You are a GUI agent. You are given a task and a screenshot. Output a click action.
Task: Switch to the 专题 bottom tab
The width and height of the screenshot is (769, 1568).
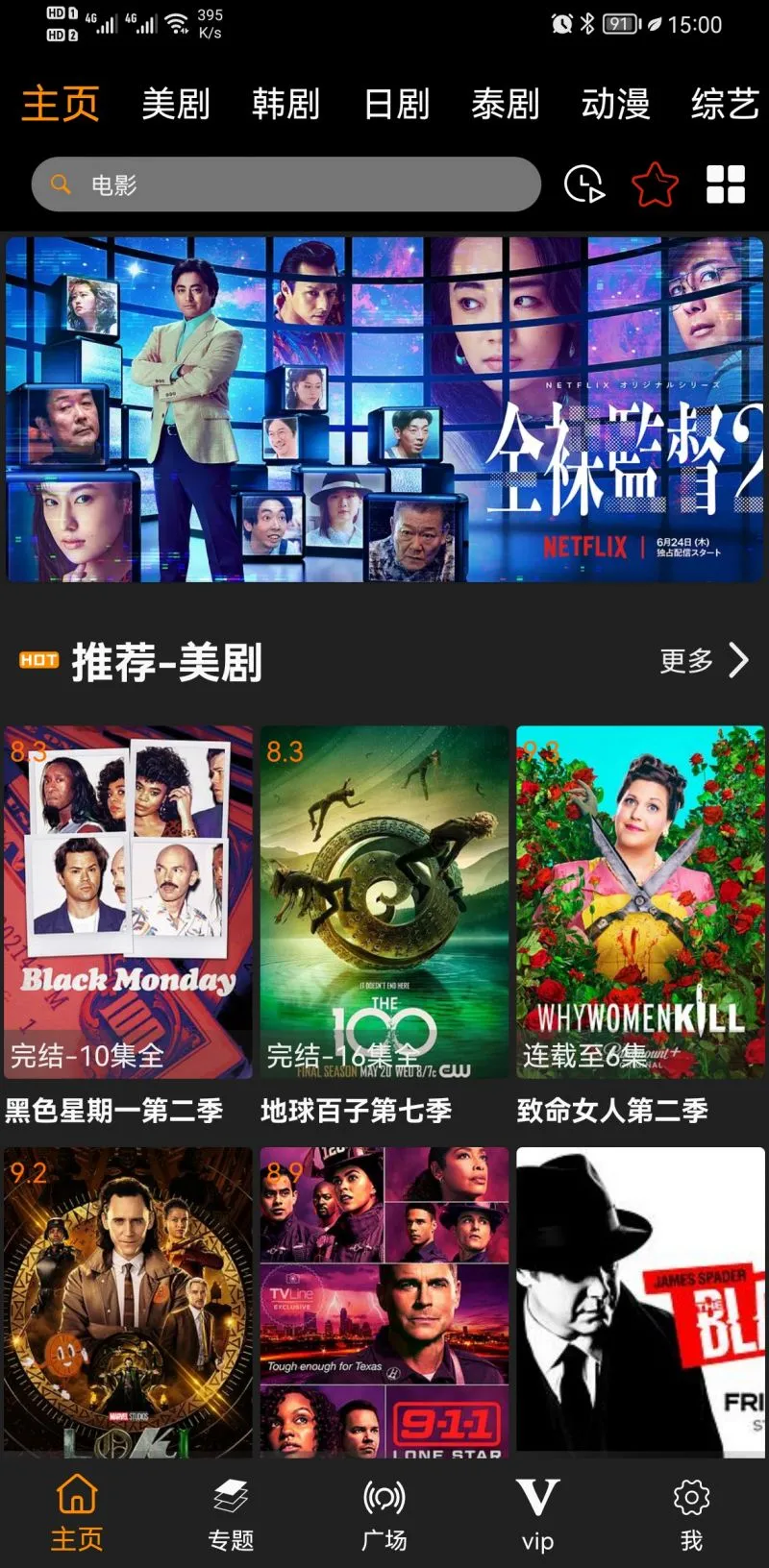pyautogui.click(x=231, y=1515)
